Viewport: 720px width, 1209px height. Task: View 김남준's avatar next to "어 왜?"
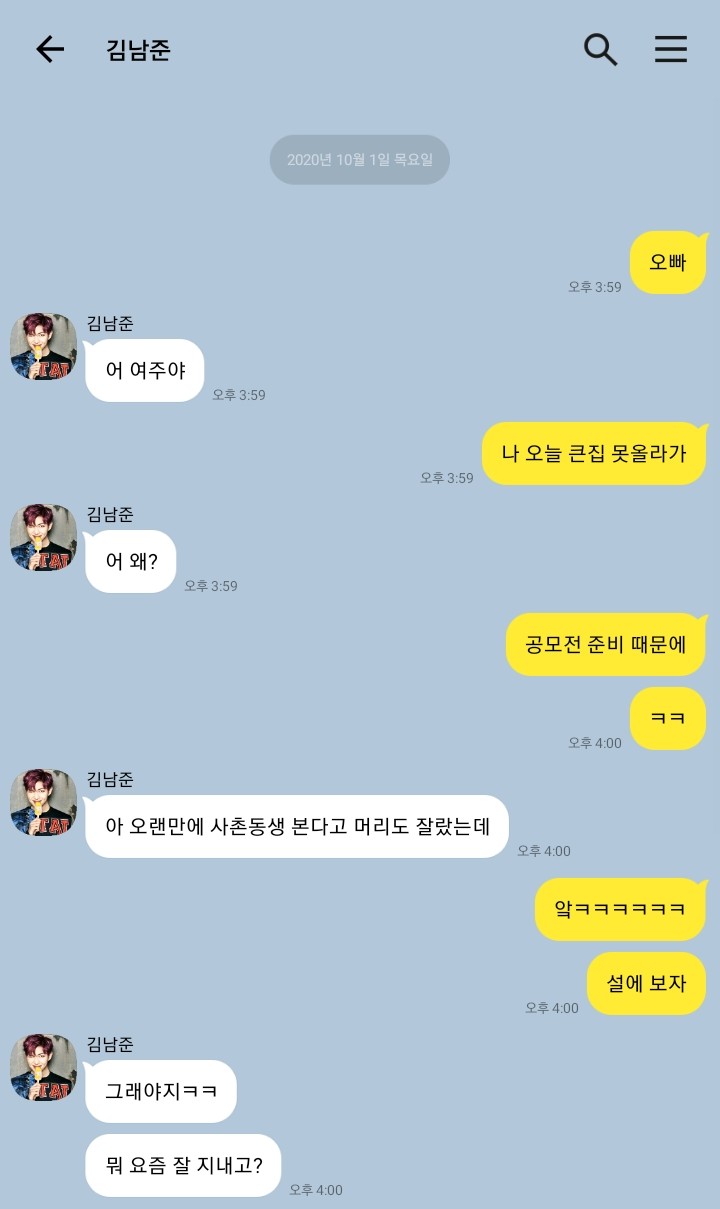click(44, 538)
